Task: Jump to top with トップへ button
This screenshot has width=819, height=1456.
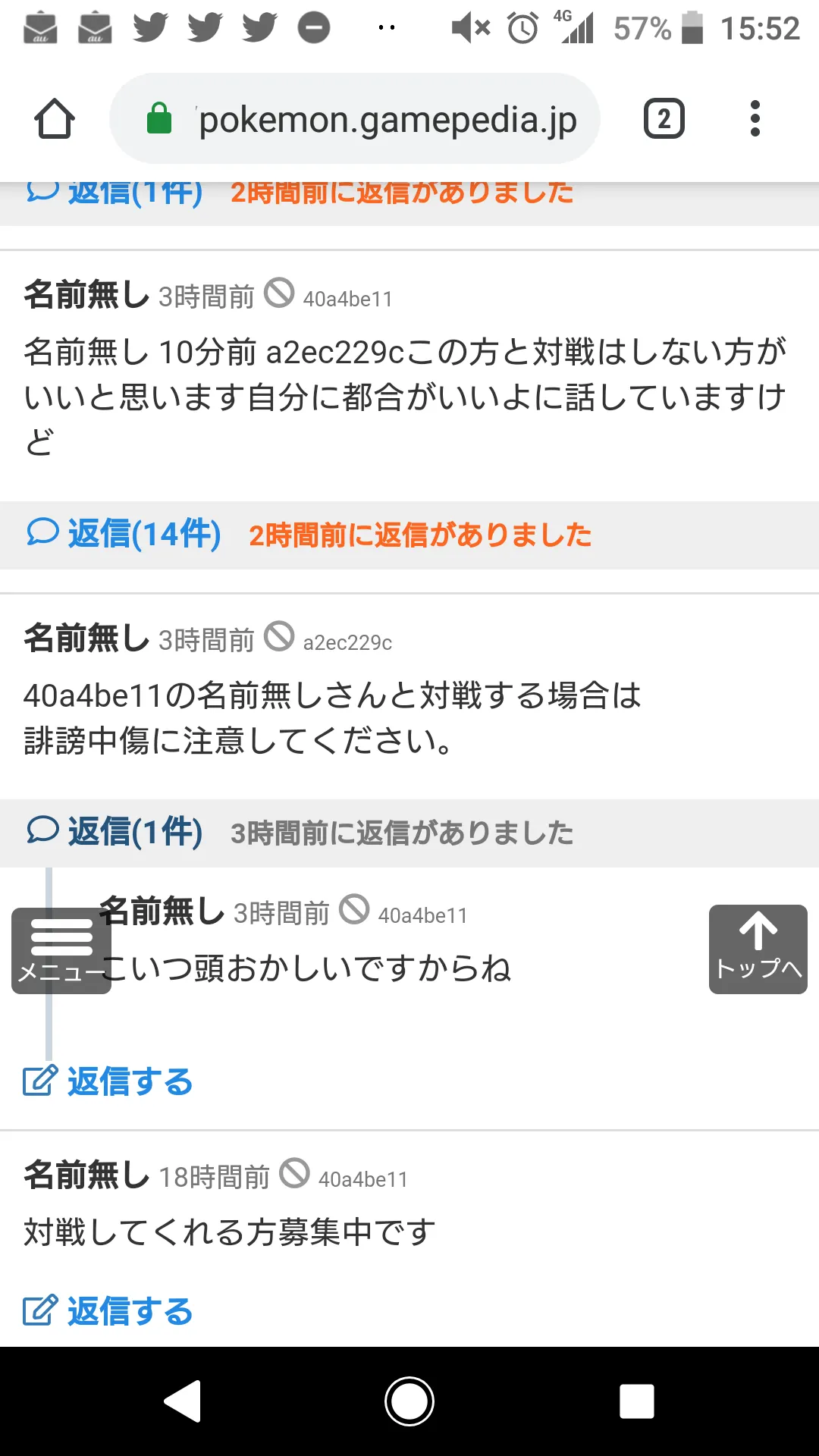Action: 758,949
